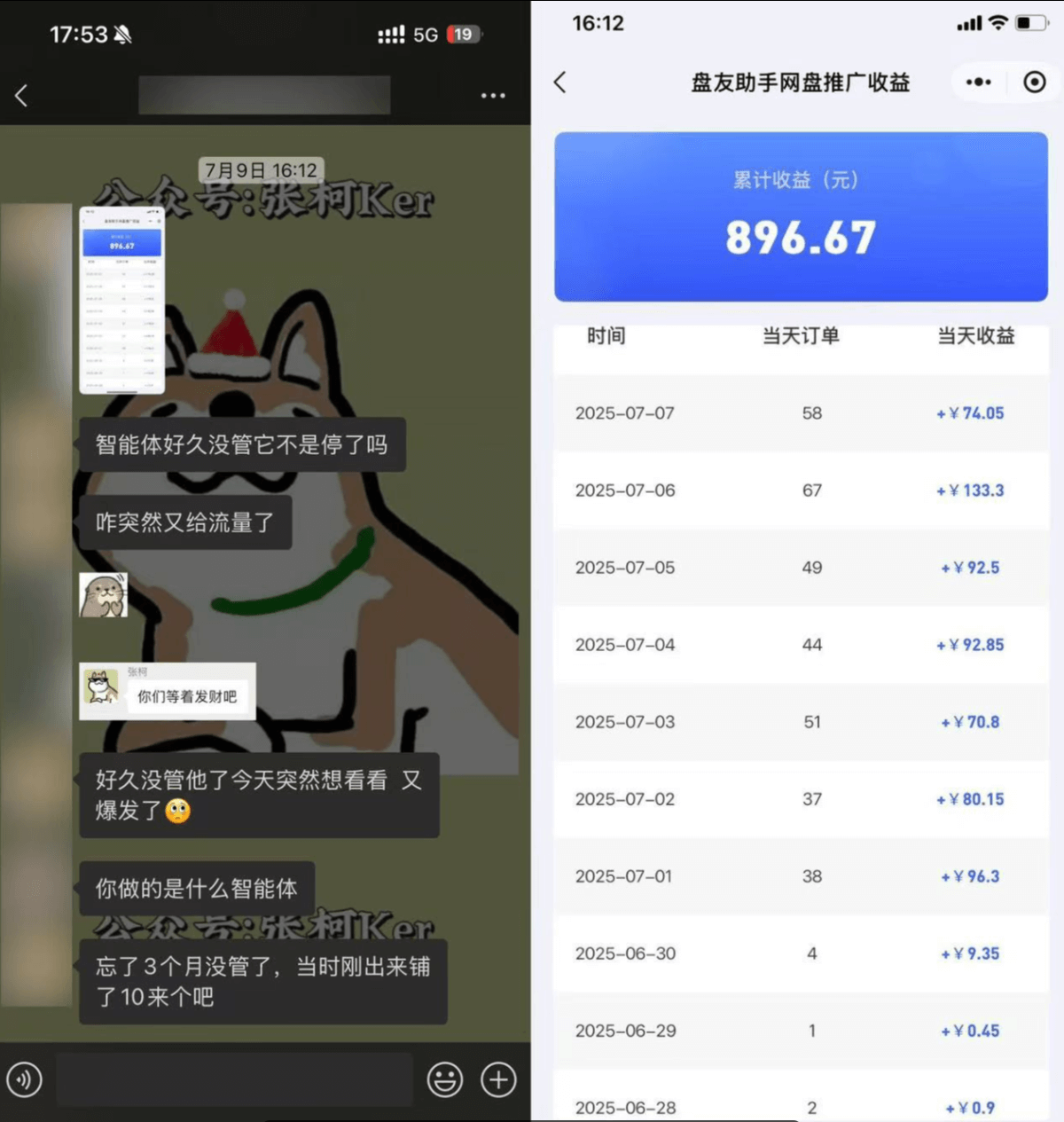This screenshot has height=1122, width=1064.
Task: Open the chat options three-dot menu
Action: tap(493, 95)
